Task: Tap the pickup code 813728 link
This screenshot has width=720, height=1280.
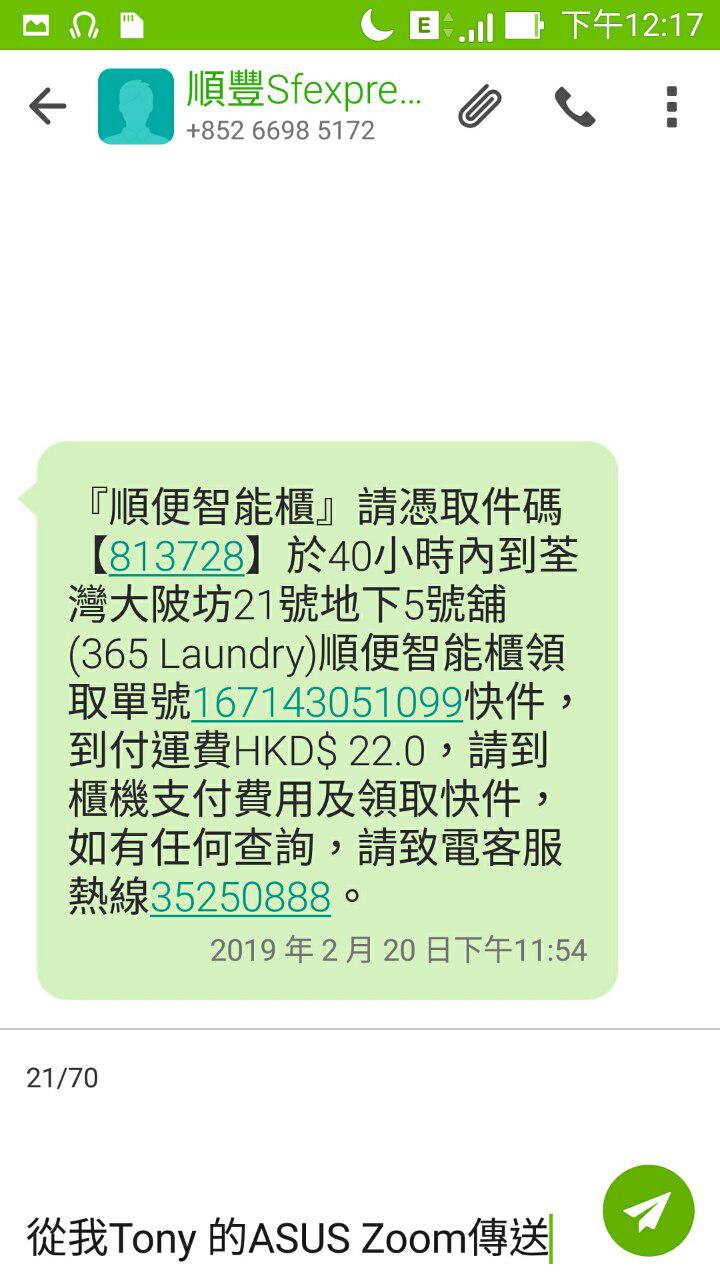Action: [177, 556]
